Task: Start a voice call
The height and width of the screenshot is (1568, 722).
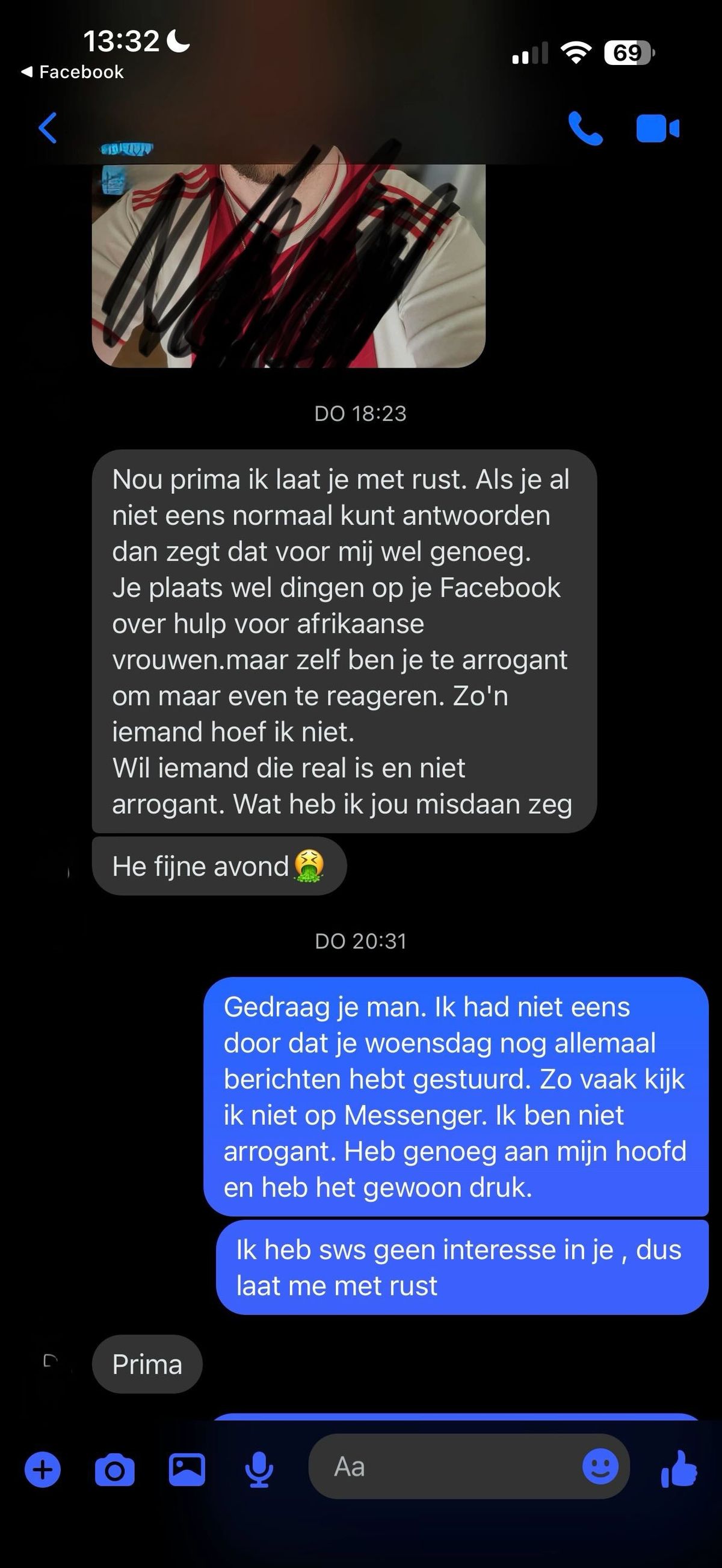Action: coord(585,129)
